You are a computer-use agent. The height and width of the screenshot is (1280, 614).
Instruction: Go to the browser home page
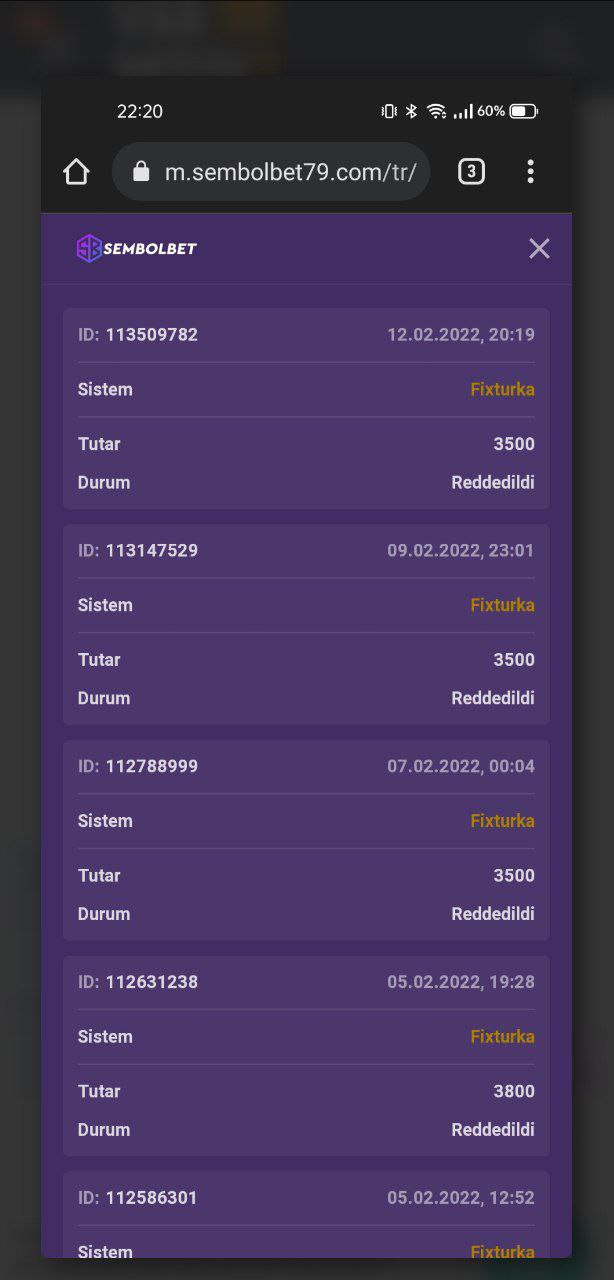pyautogui.click(x=76, y=172)
